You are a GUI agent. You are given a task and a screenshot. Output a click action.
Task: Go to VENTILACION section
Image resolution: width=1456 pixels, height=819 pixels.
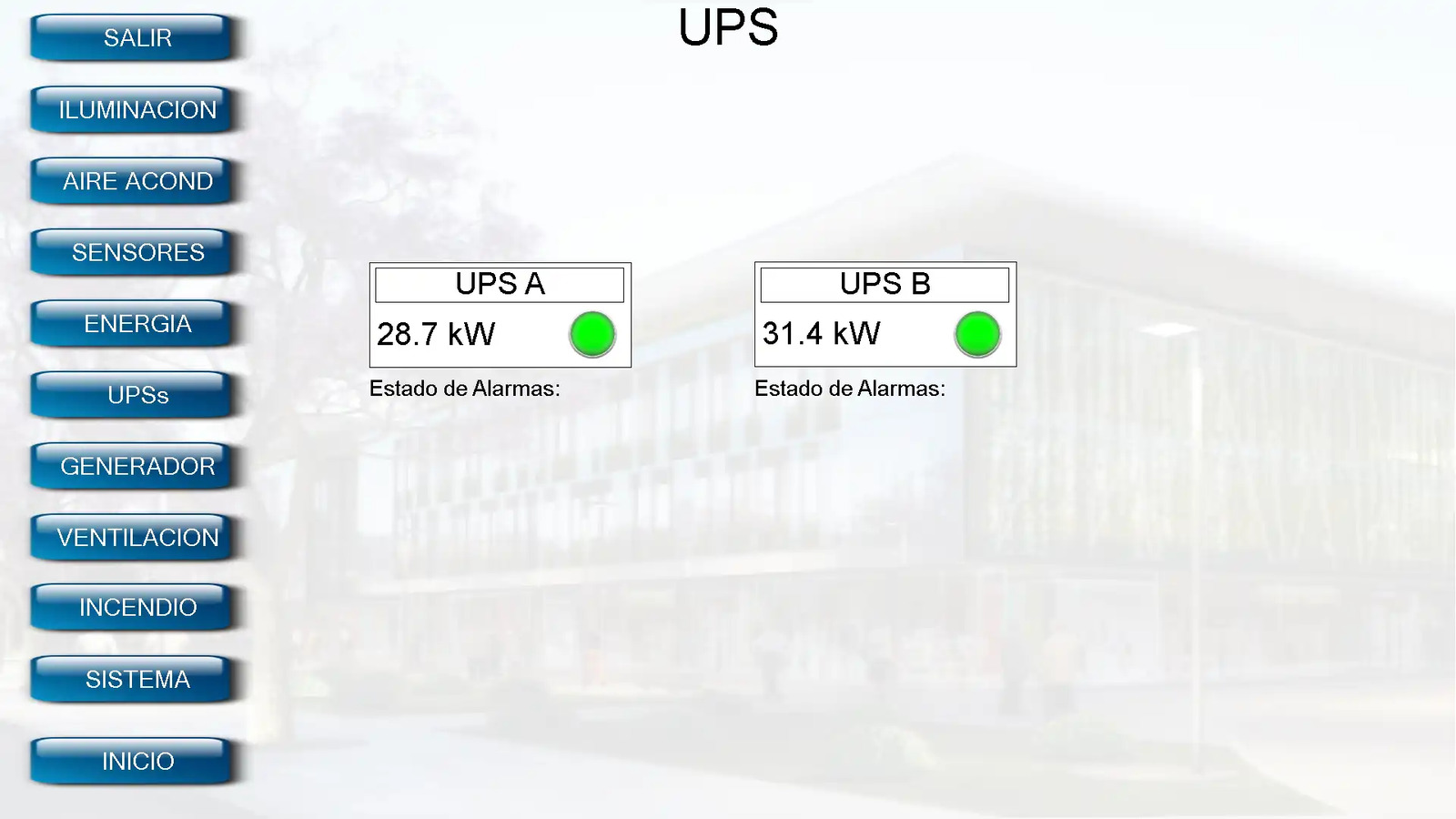point(137,537)
